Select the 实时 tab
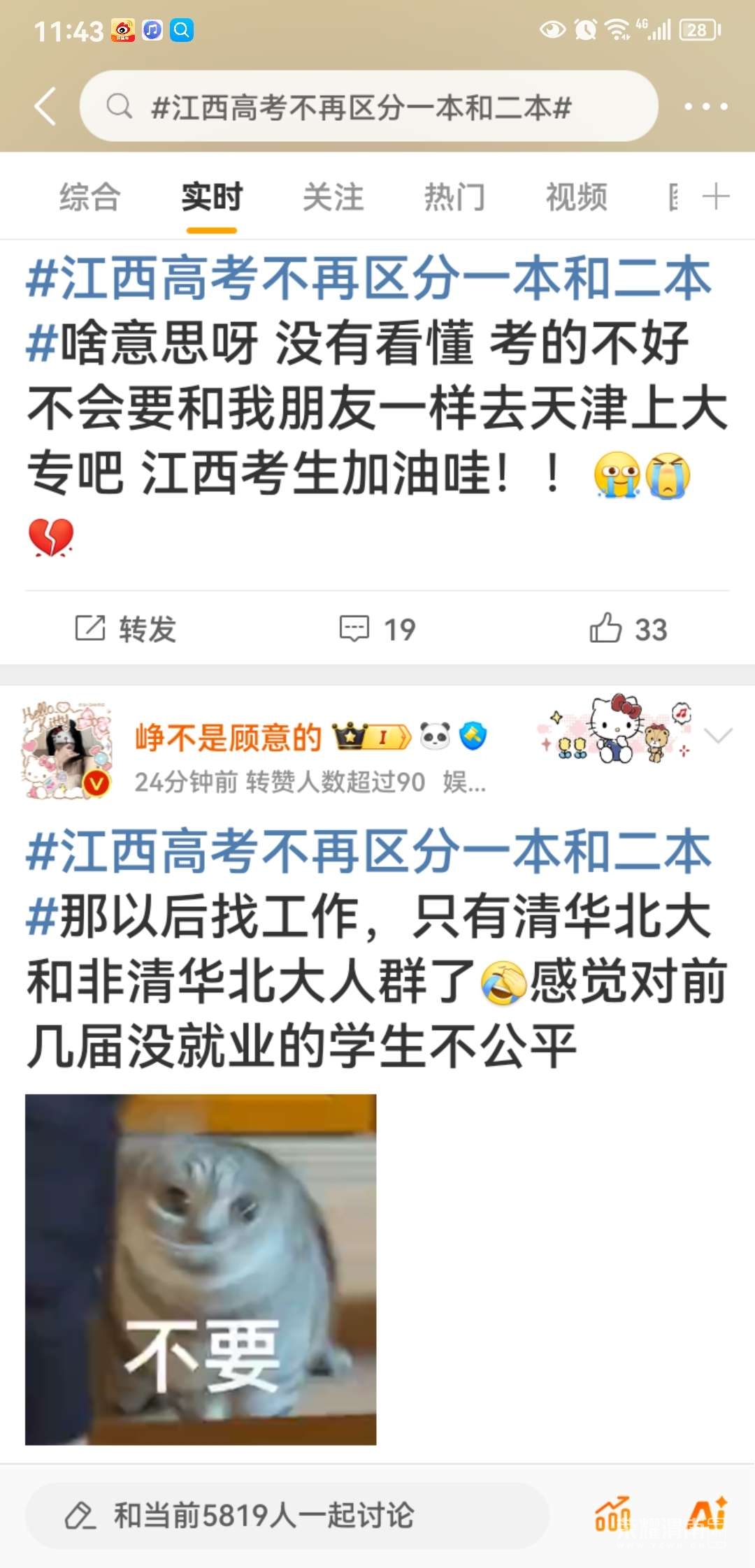This screenshot has width=755, height=1568. (211, 197)
